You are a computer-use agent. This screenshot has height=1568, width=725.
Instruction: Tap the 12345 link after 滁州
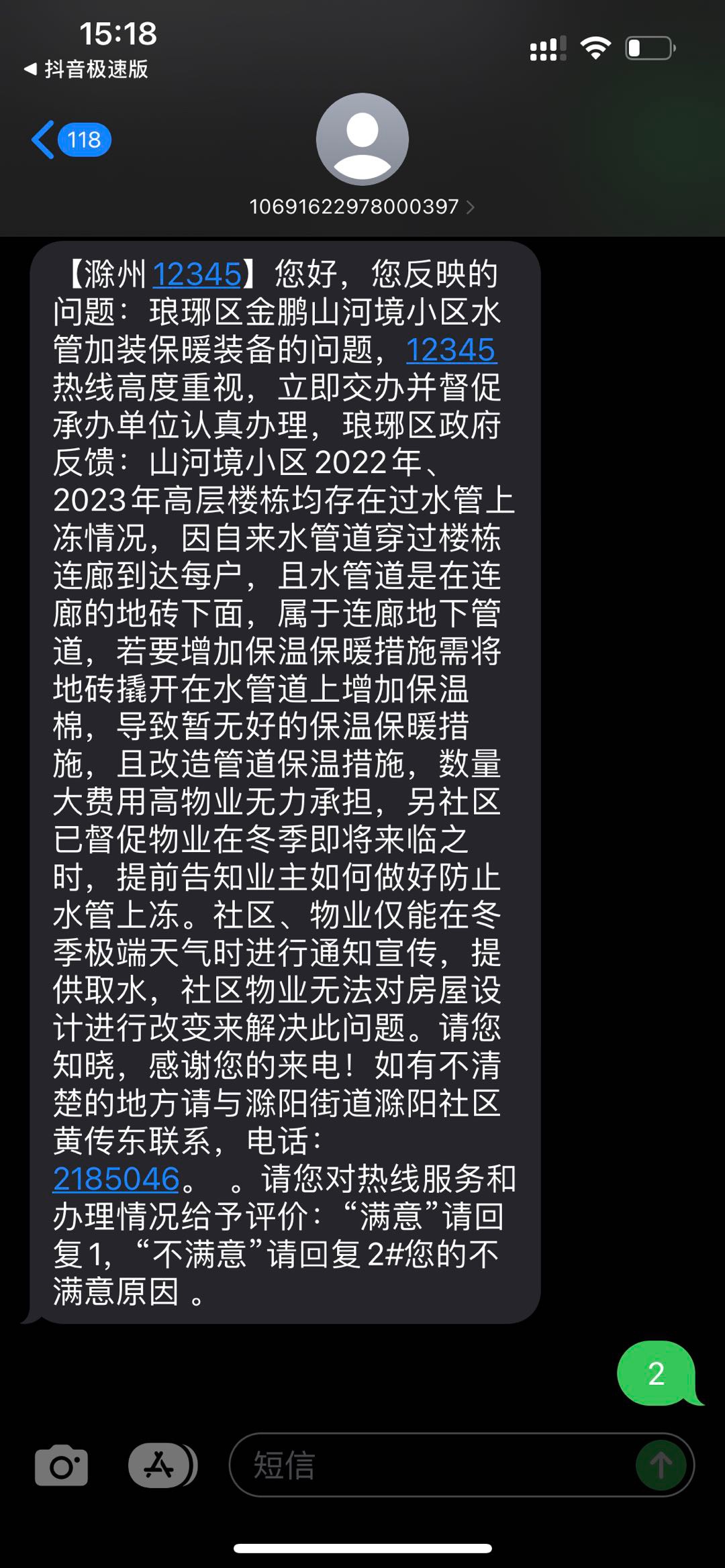click(197, 274)
